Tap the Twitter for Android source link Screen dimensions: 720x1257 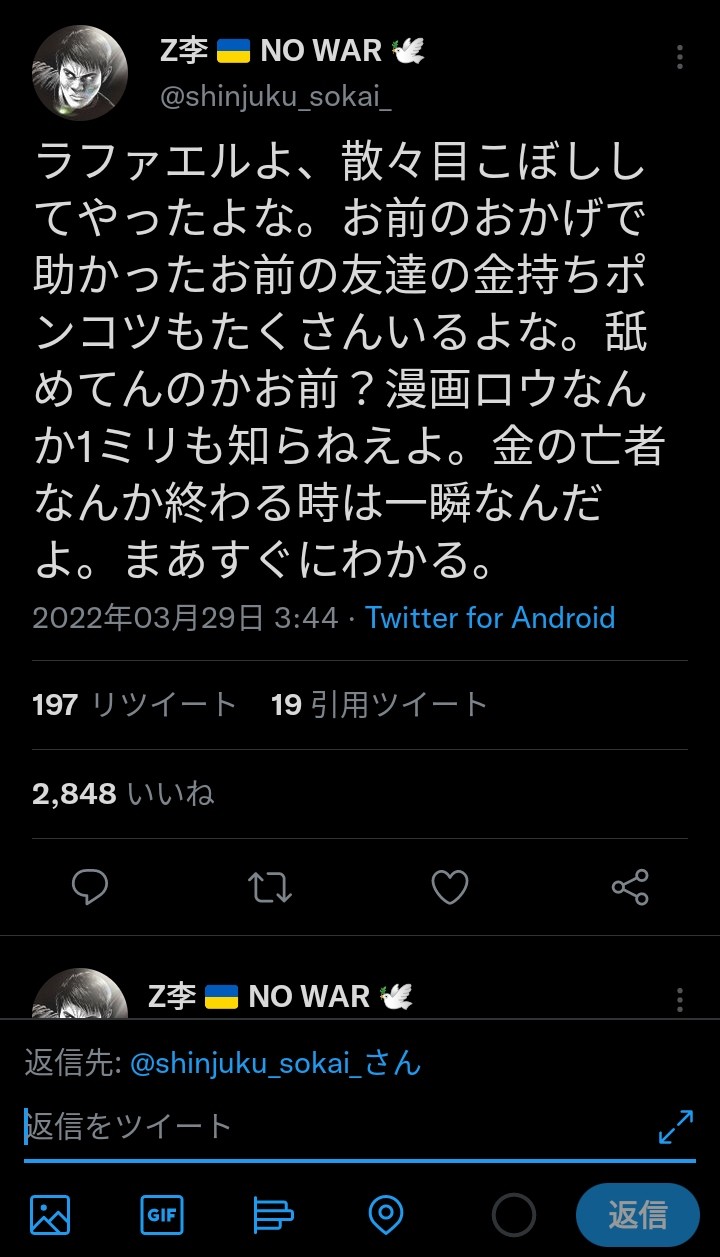(x=490, y=617)
